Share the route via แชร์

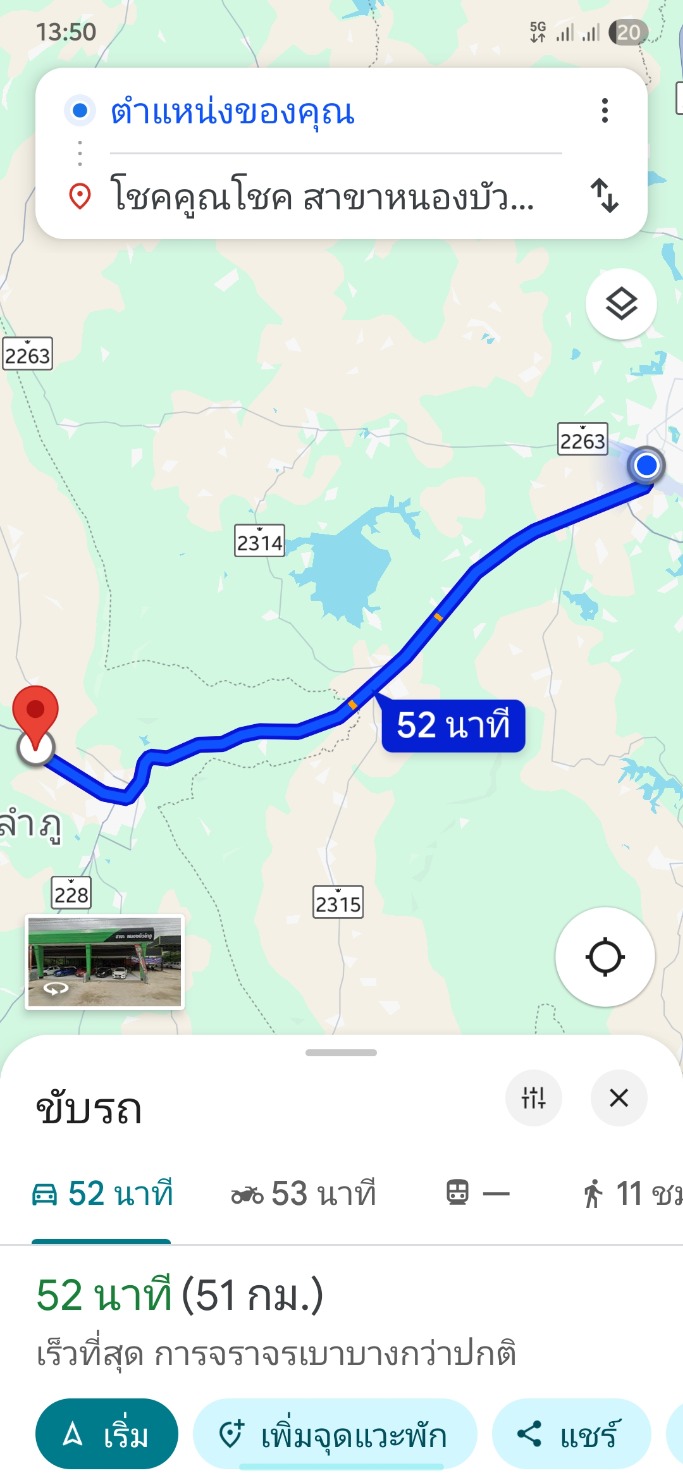[x=570, y=1436]
